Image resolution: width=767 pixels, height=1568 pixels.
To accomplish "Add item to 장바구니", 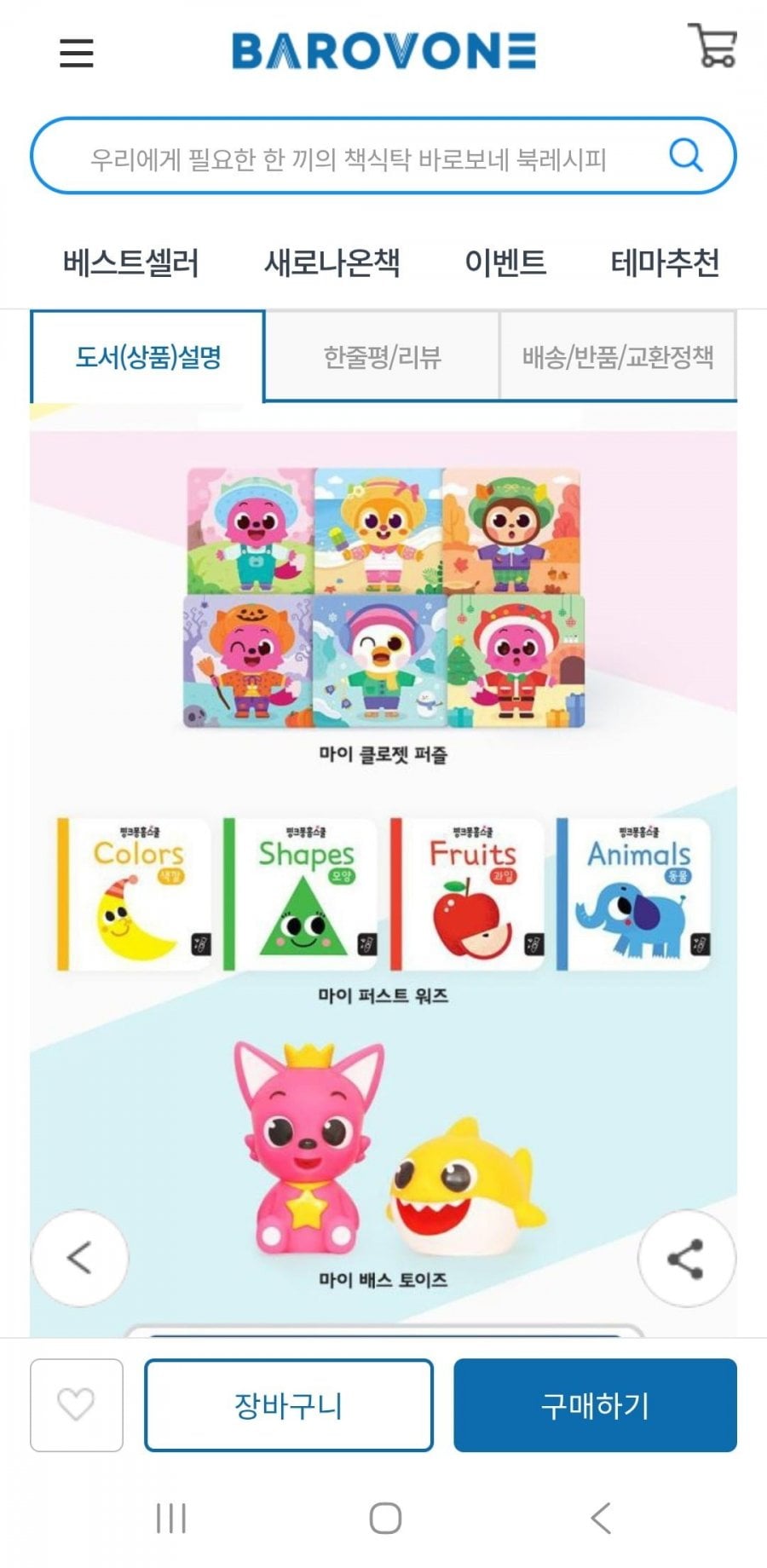I will point(289,1404).
